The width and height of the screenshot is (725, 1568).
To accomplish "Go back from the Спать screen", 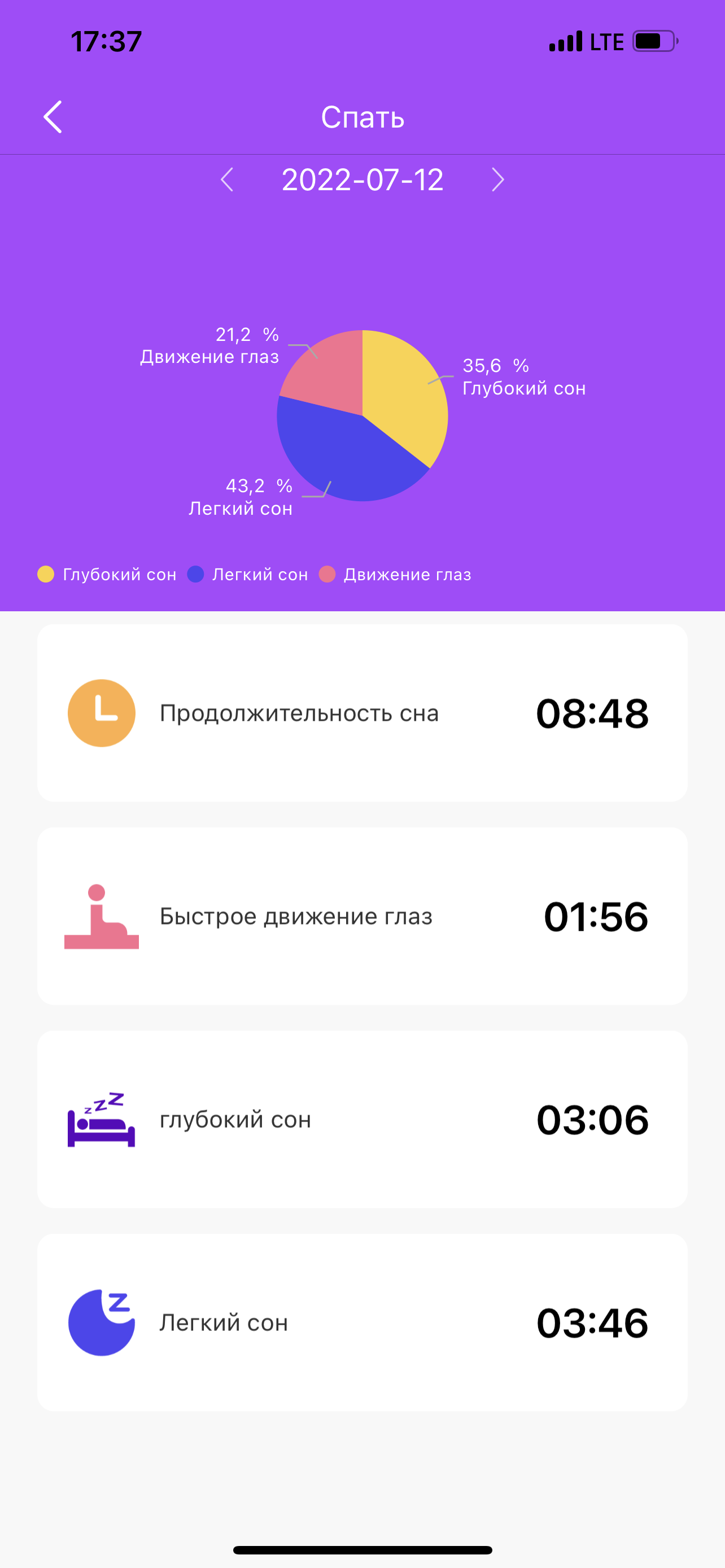I will [x=53, y=116].
